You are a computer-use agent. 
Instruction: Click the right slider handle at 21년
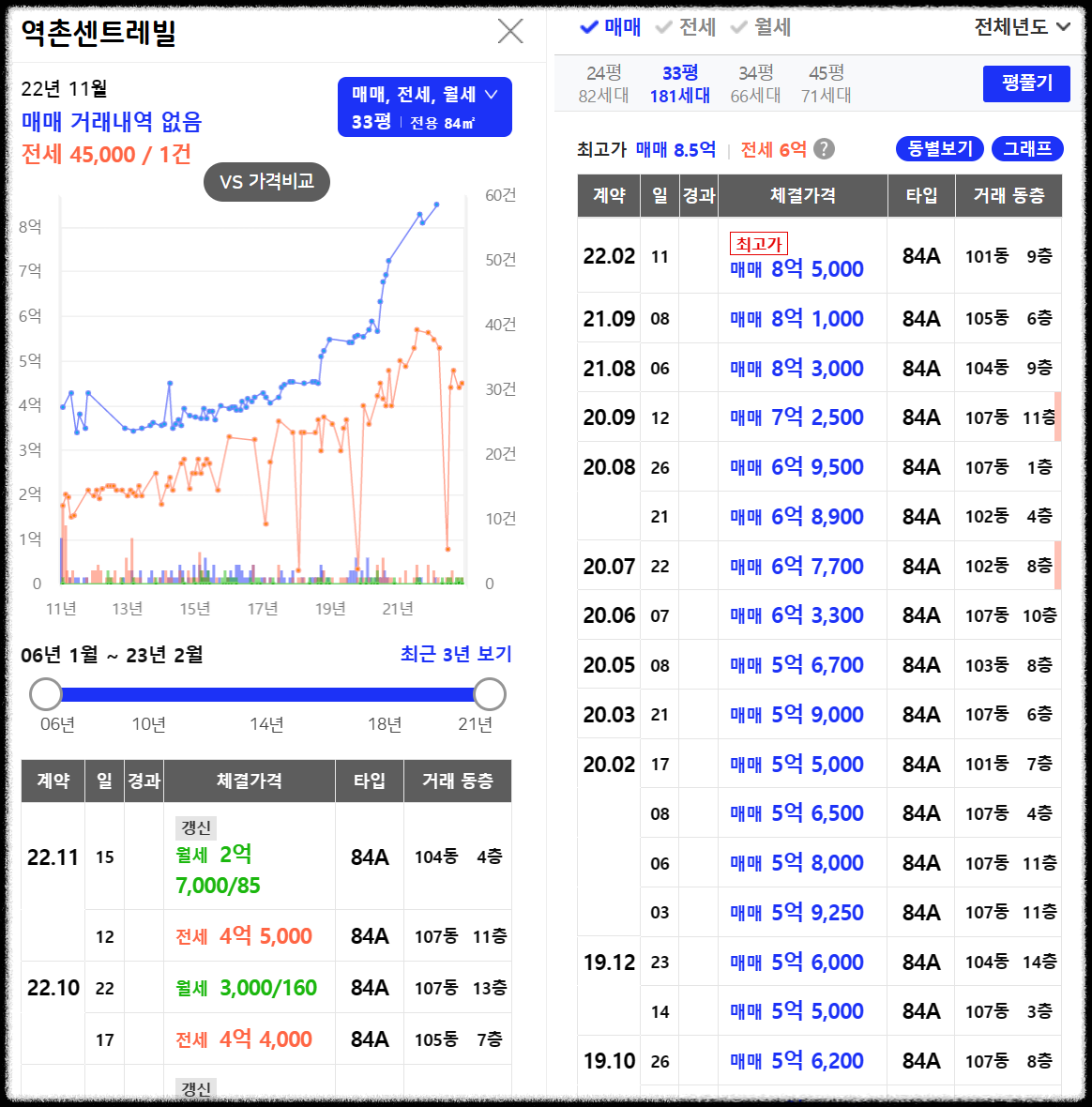(489, 694)
